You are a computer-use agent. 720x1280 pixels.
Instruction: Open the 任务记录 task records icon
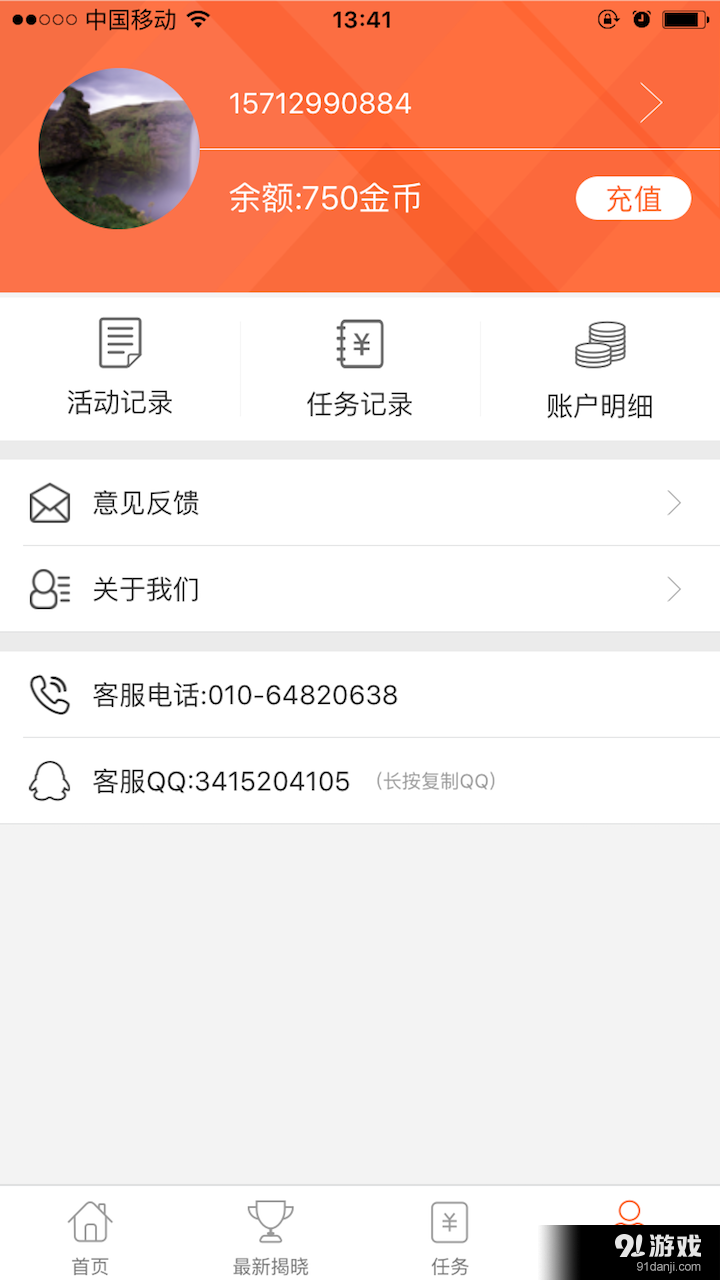359,343
